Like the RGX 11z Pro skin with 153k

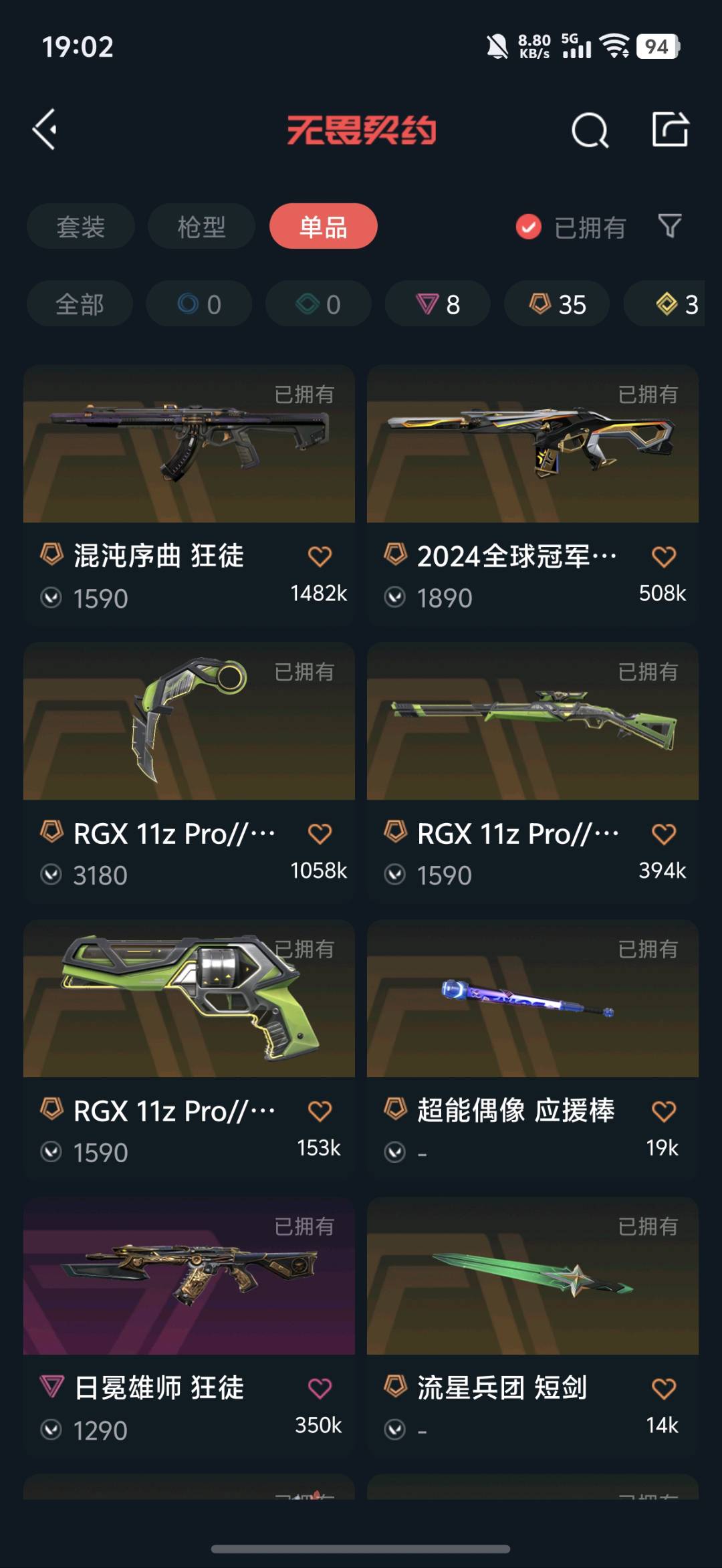coord(320,1111)
